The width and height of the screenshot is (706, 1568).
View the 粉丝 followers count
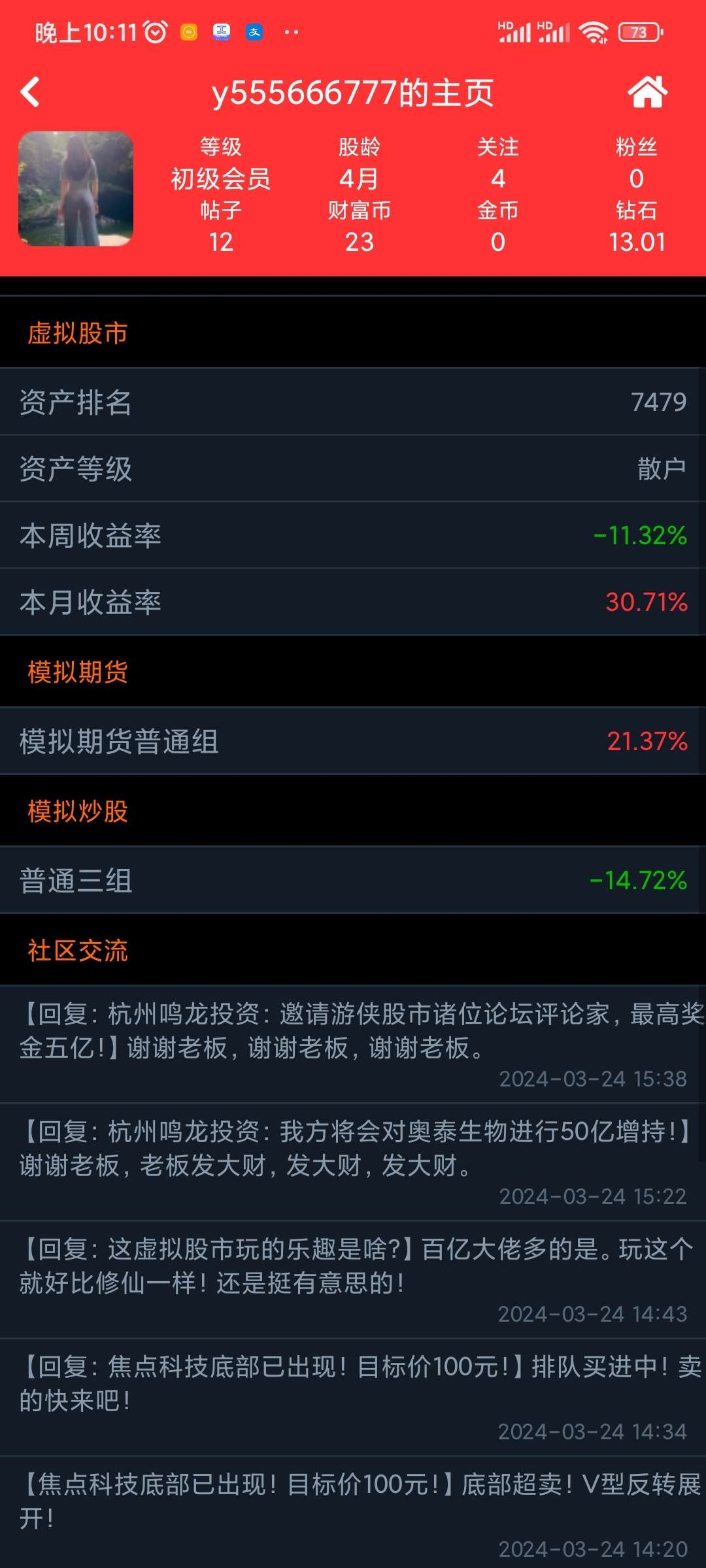(636, 163)
